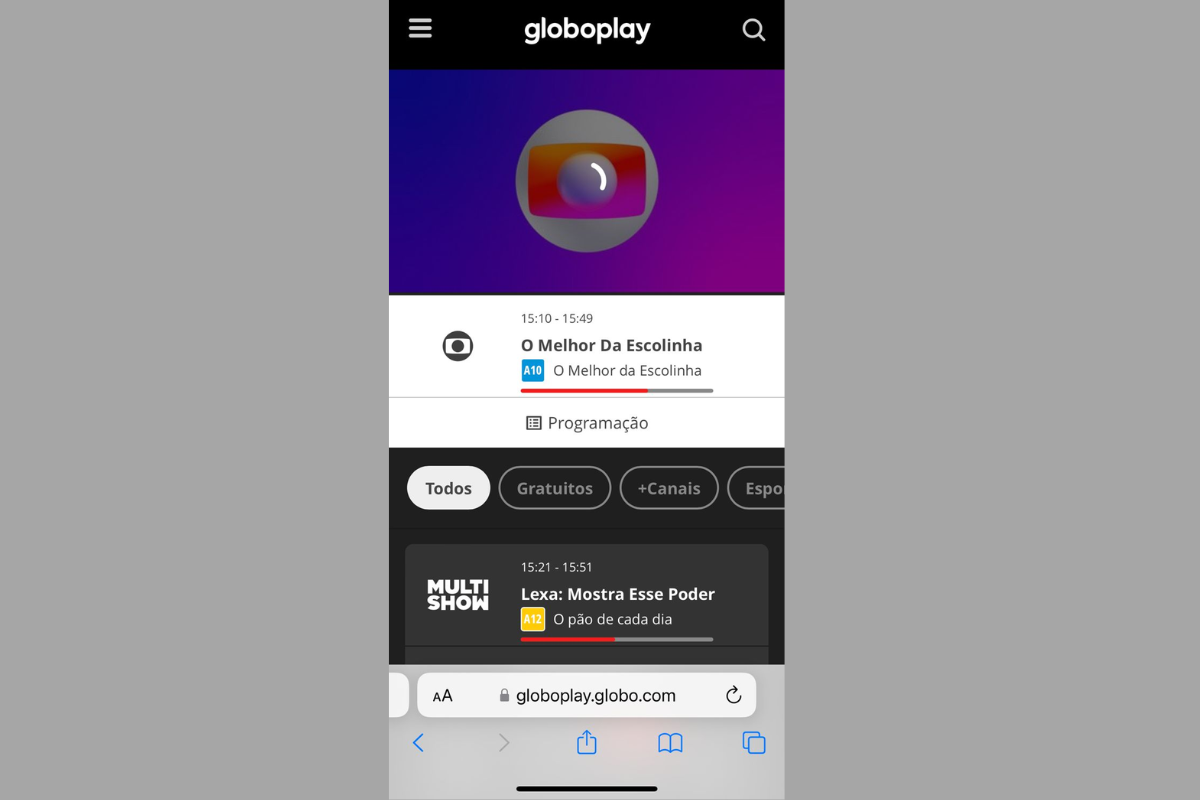This screenshot has height=800, width=1200.
Task: Go back to the previous page
Action: coord(419,742)
